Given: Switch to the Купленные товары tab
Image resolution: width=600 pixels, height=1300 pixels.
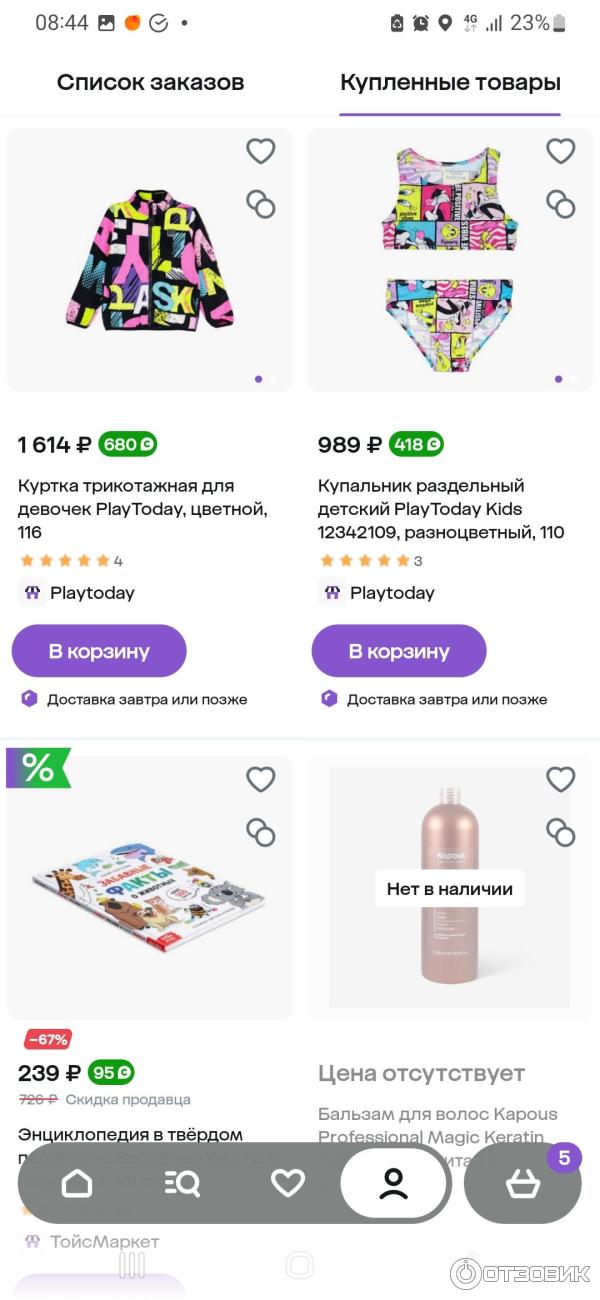Looking at the screenshot, I should (x=450, y=82).
